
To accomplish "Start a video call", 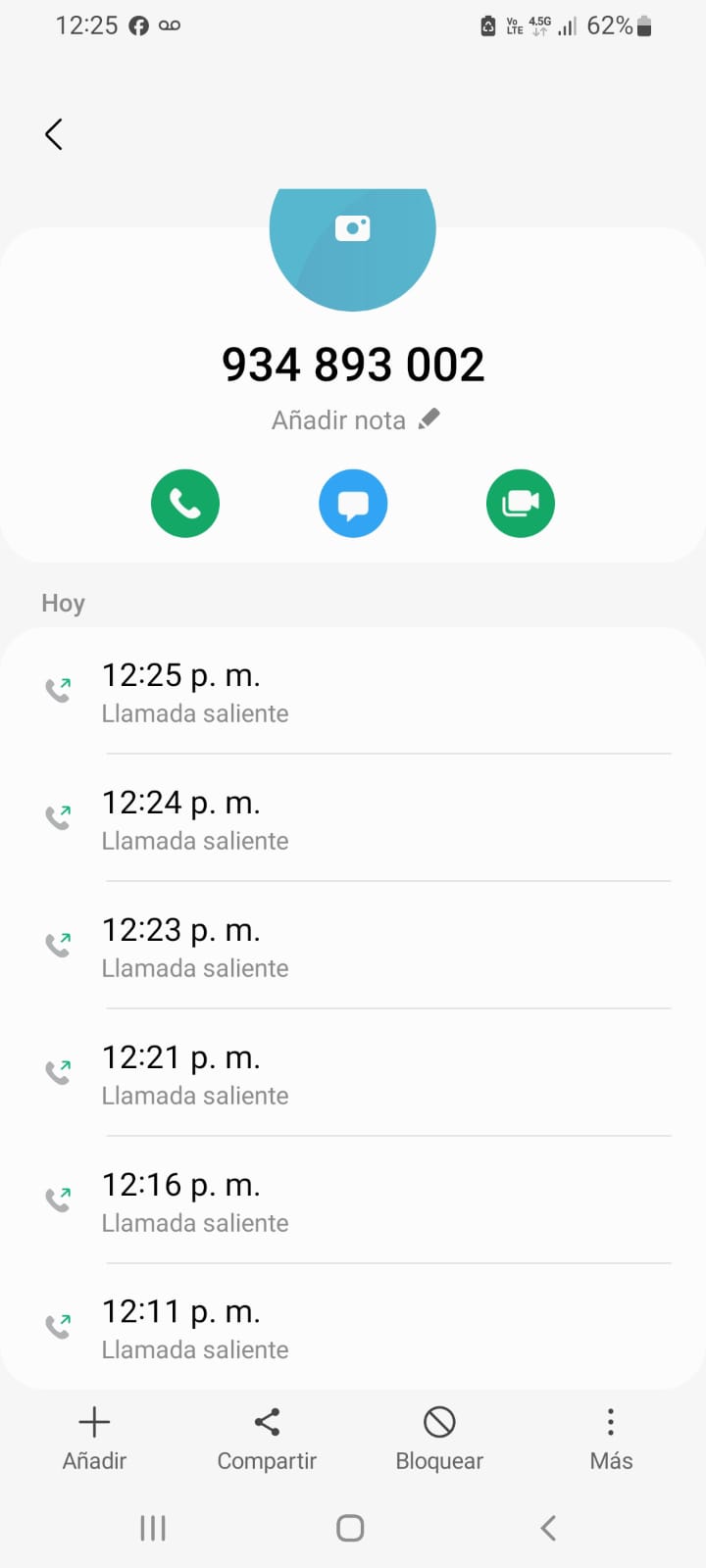I will 521,504.
